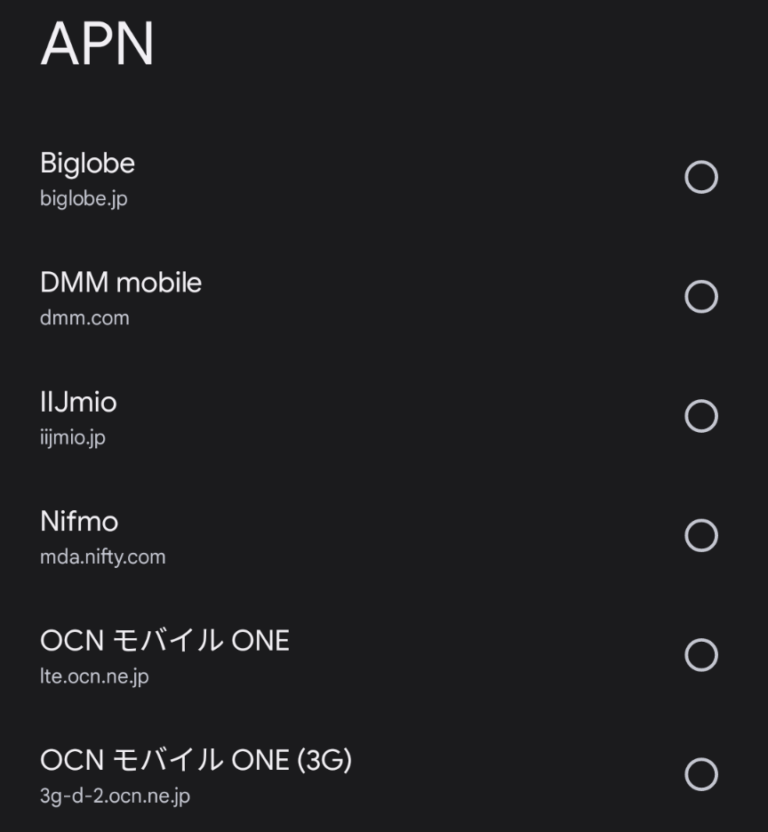Open the 3g-d-2.ocn.ne.jp APN entry
The width and height of the screenshot is (768, 832).
(300, 776)
